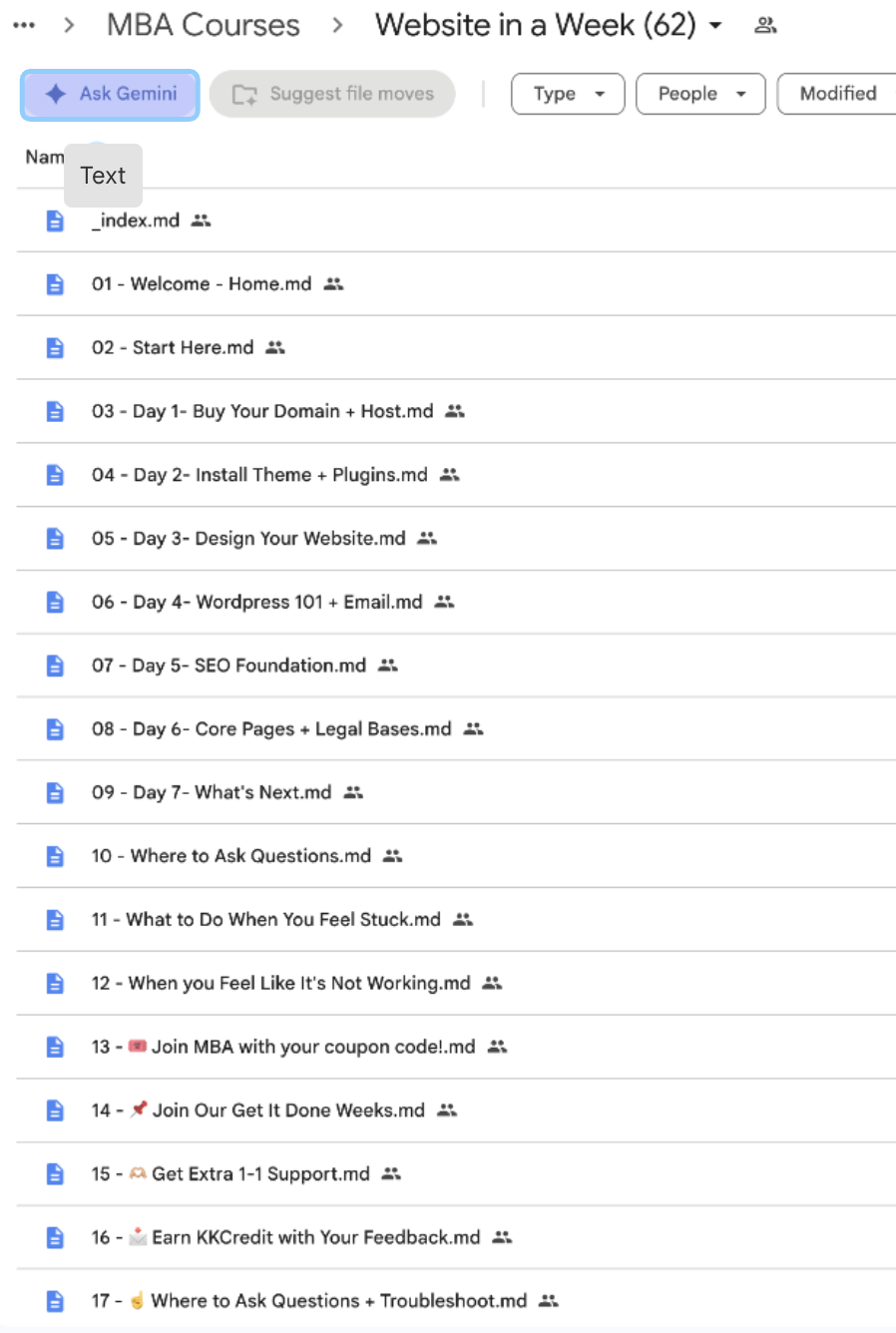Tap the Ask Gemini button
Screen dimensions: 896x1333
pos(110,95)
